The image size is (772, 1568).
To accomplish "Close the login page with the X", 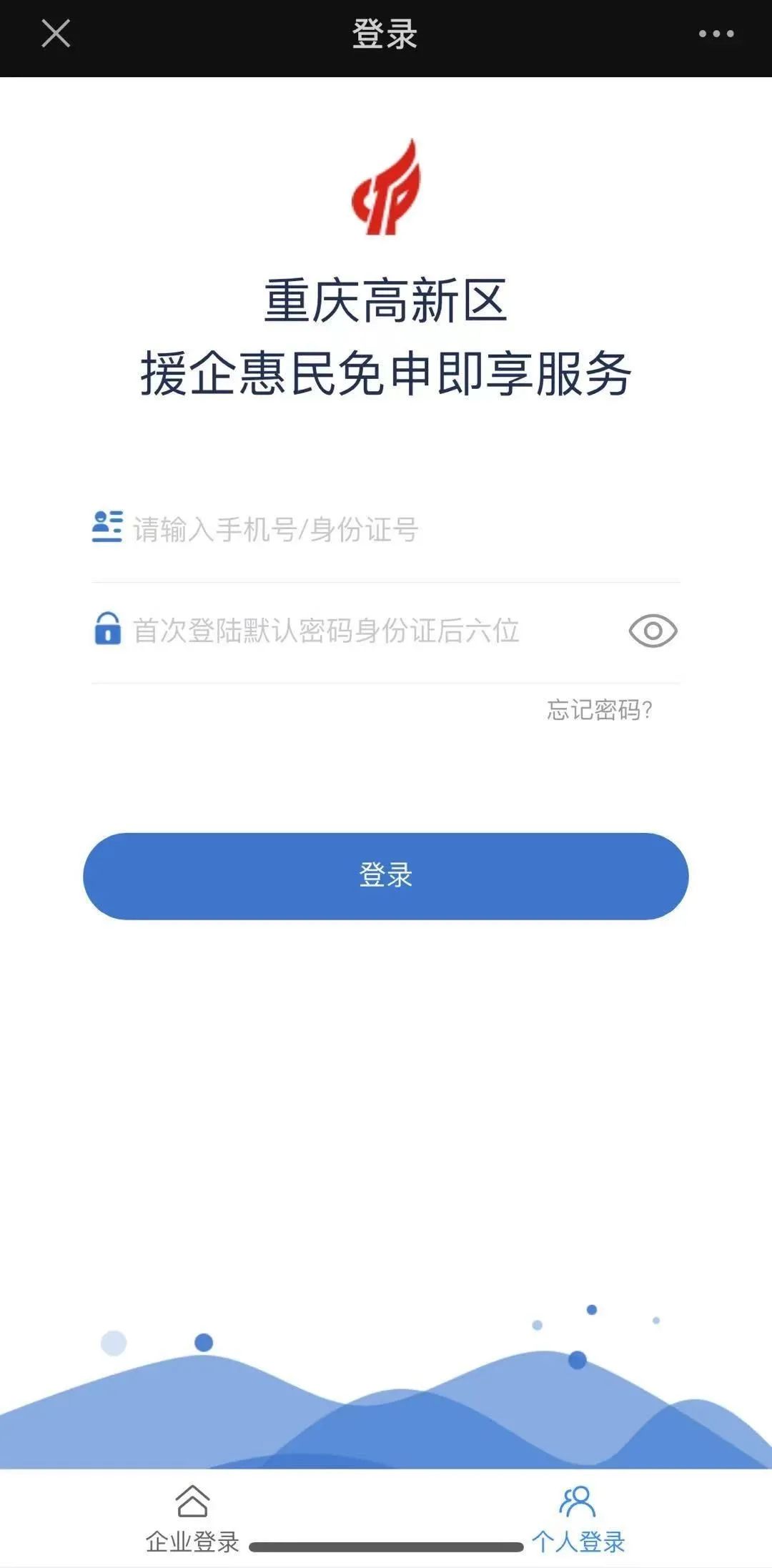I will [56, 34].
